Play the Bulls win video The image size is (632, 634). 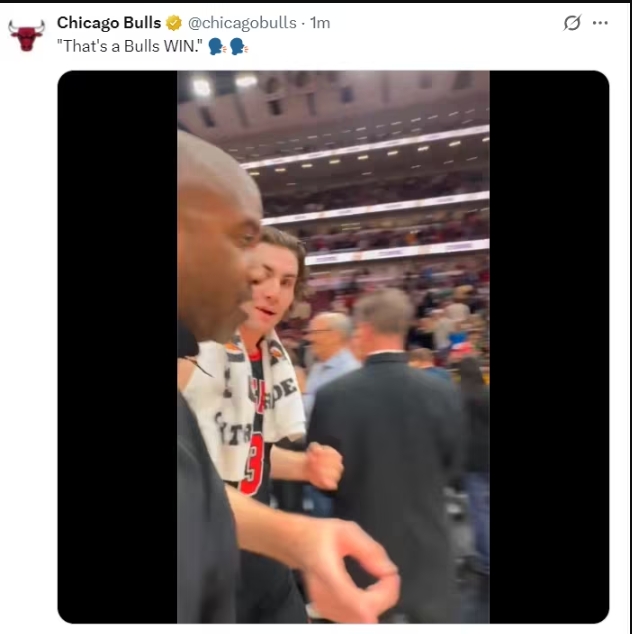[333, 347]
